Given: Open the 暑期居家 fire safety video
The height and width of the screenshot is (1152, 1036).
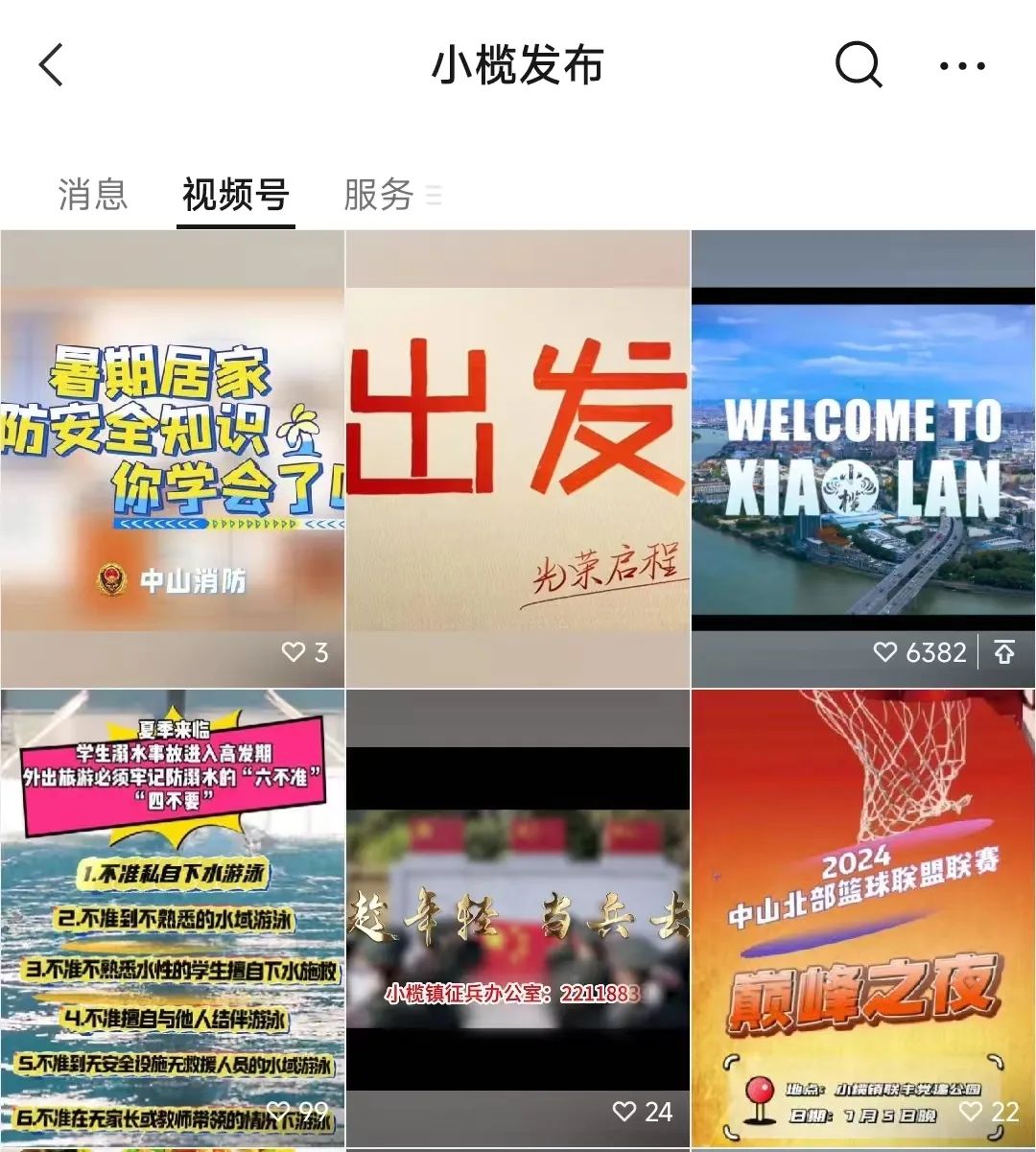Looking at the screenshot, I should [x=173, y=458].
